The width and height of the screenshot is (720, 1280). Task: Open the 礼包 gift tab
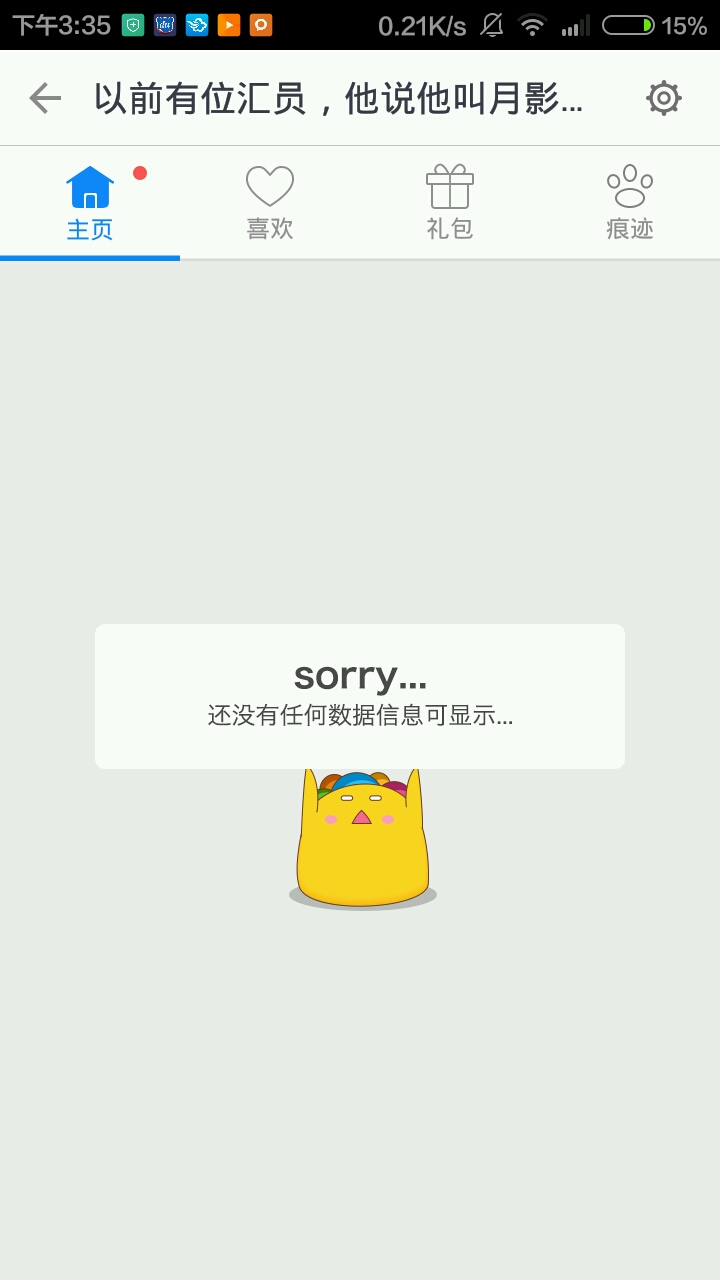tap(450, 203)
